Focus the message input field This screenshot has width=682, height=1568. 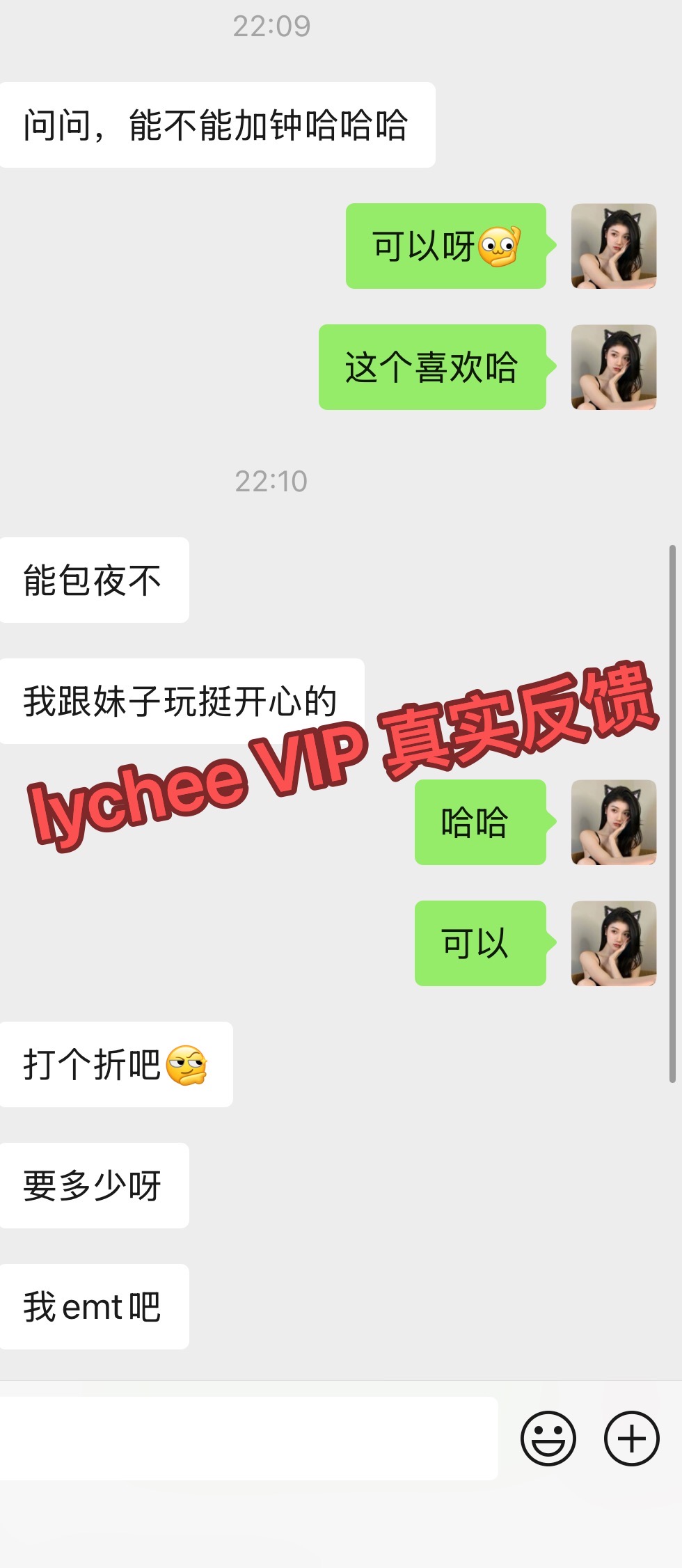pos(248,1438)
